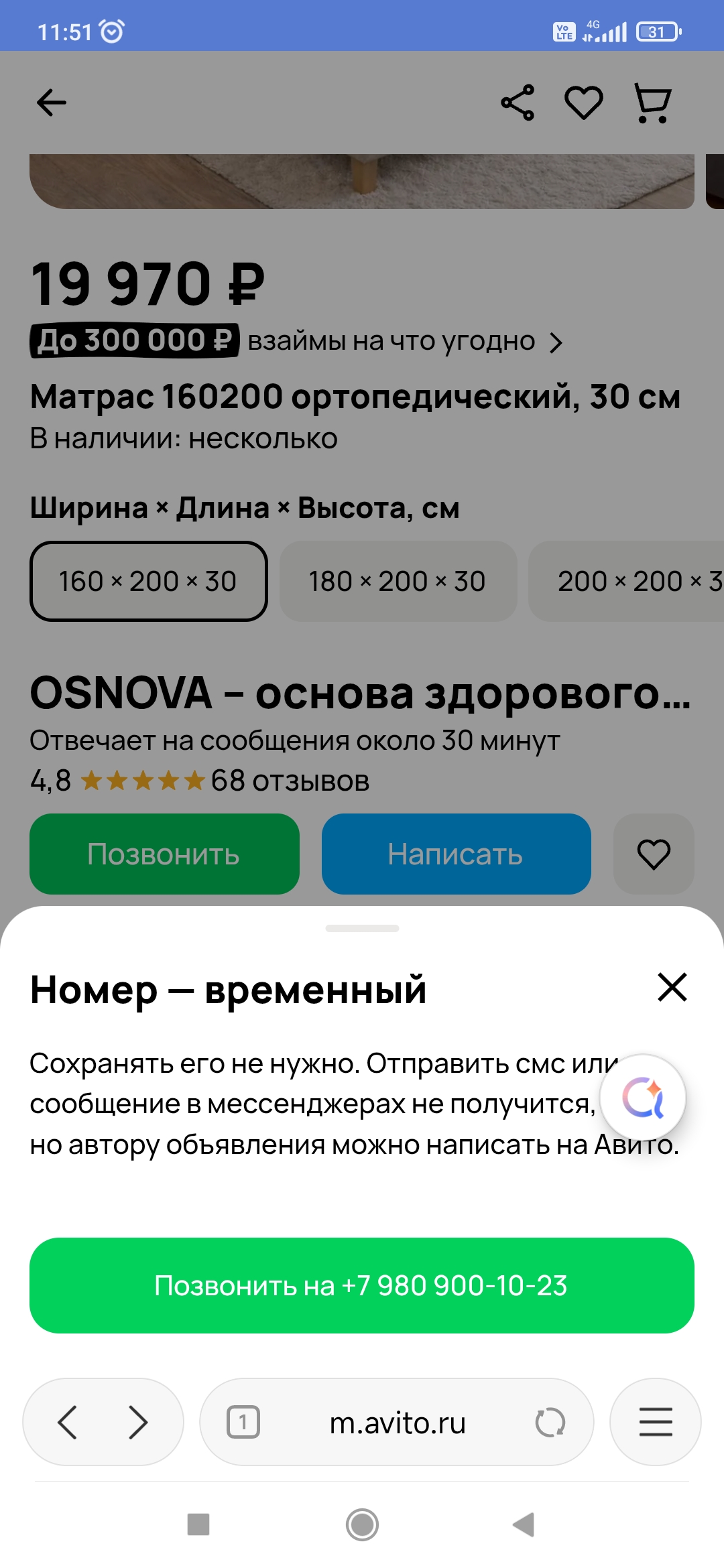Viewport: 724px width, 1568px height.
Task: Go back in browser history
Action: pos(68,1422)
